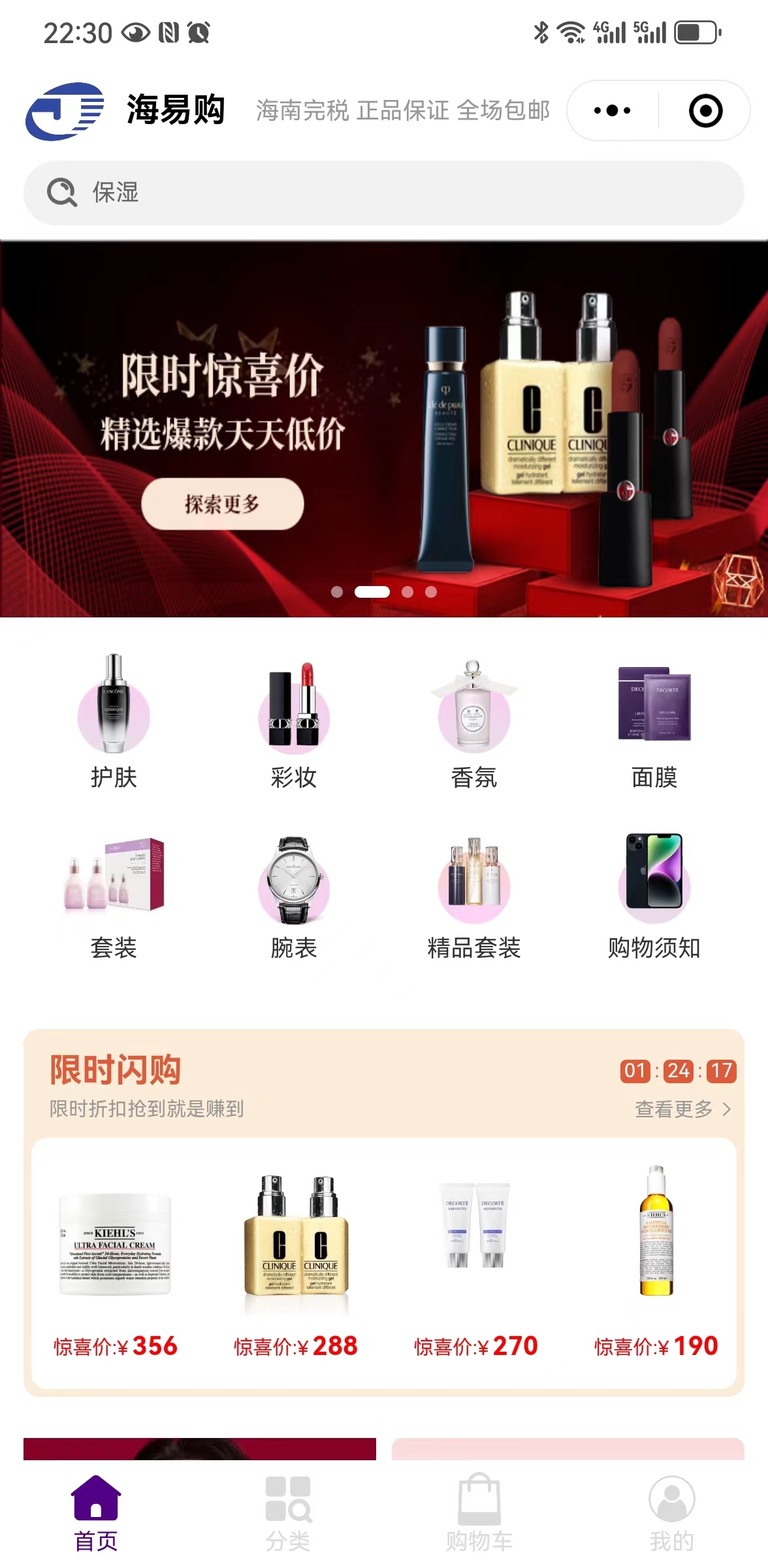Open the mini program more-options menu

click(x=612, y=110)
